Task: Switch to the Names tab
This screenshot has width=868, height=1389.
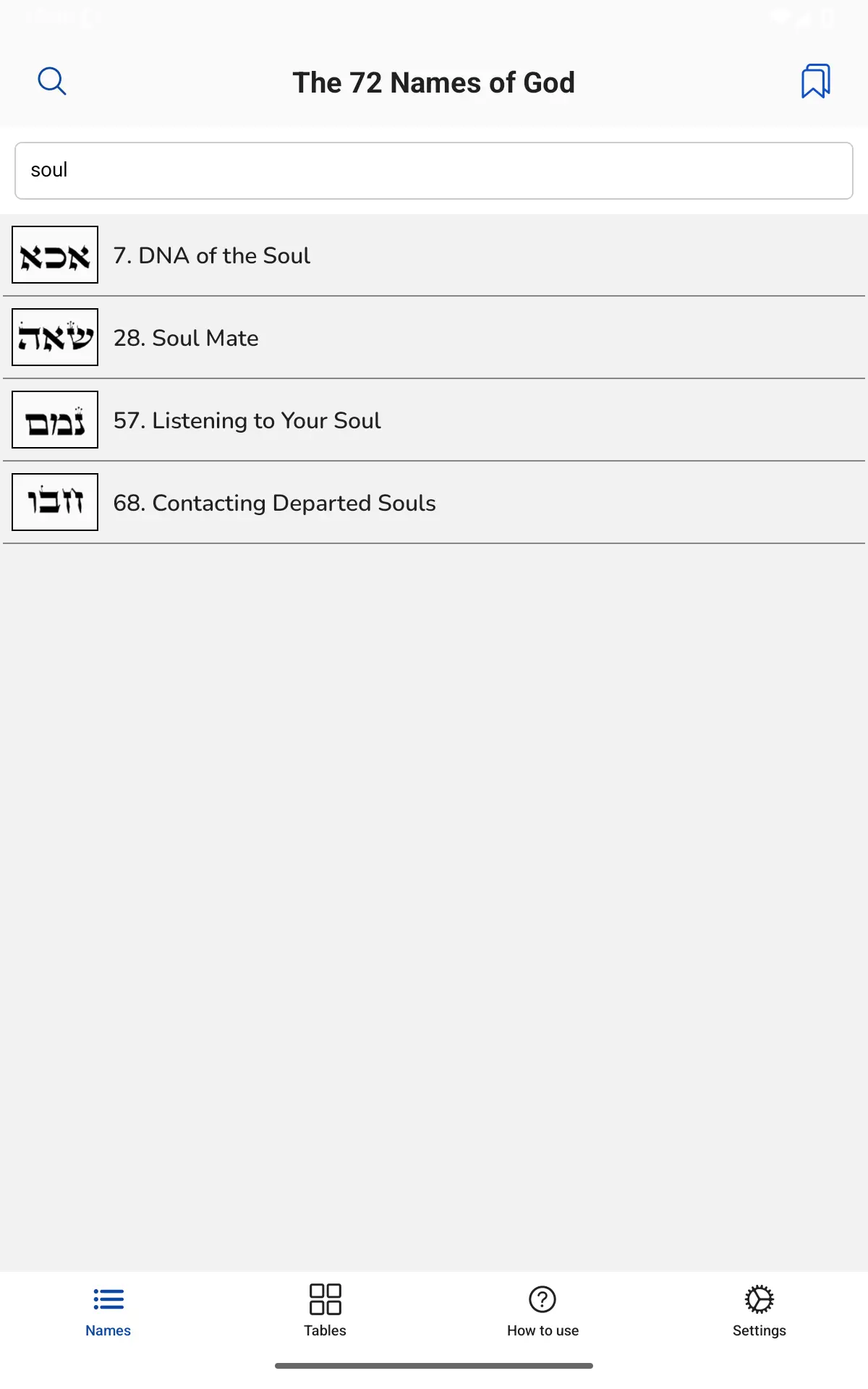Action: point(109,1311)
